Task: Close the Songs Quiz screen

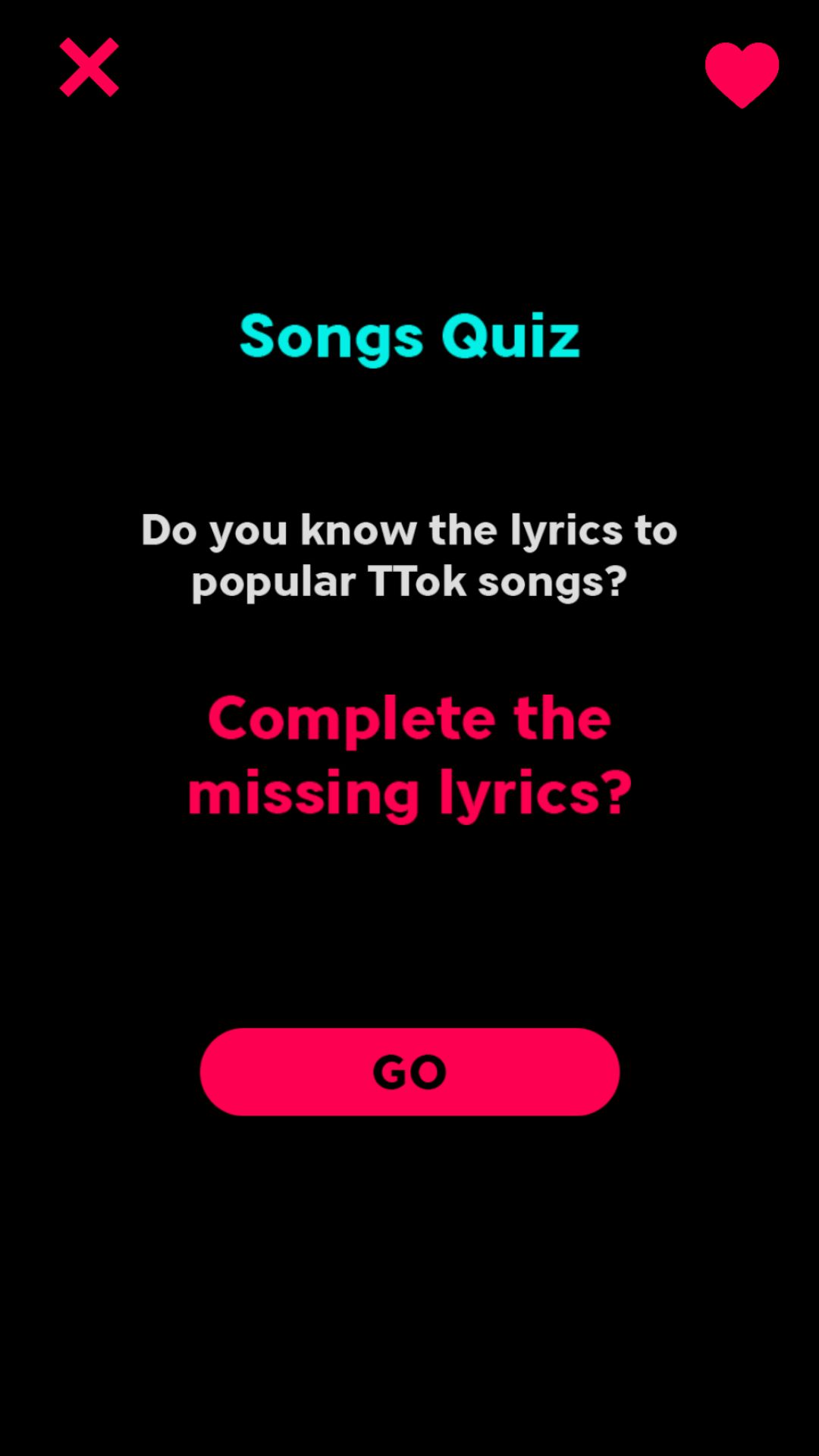Action: point(89,67)
